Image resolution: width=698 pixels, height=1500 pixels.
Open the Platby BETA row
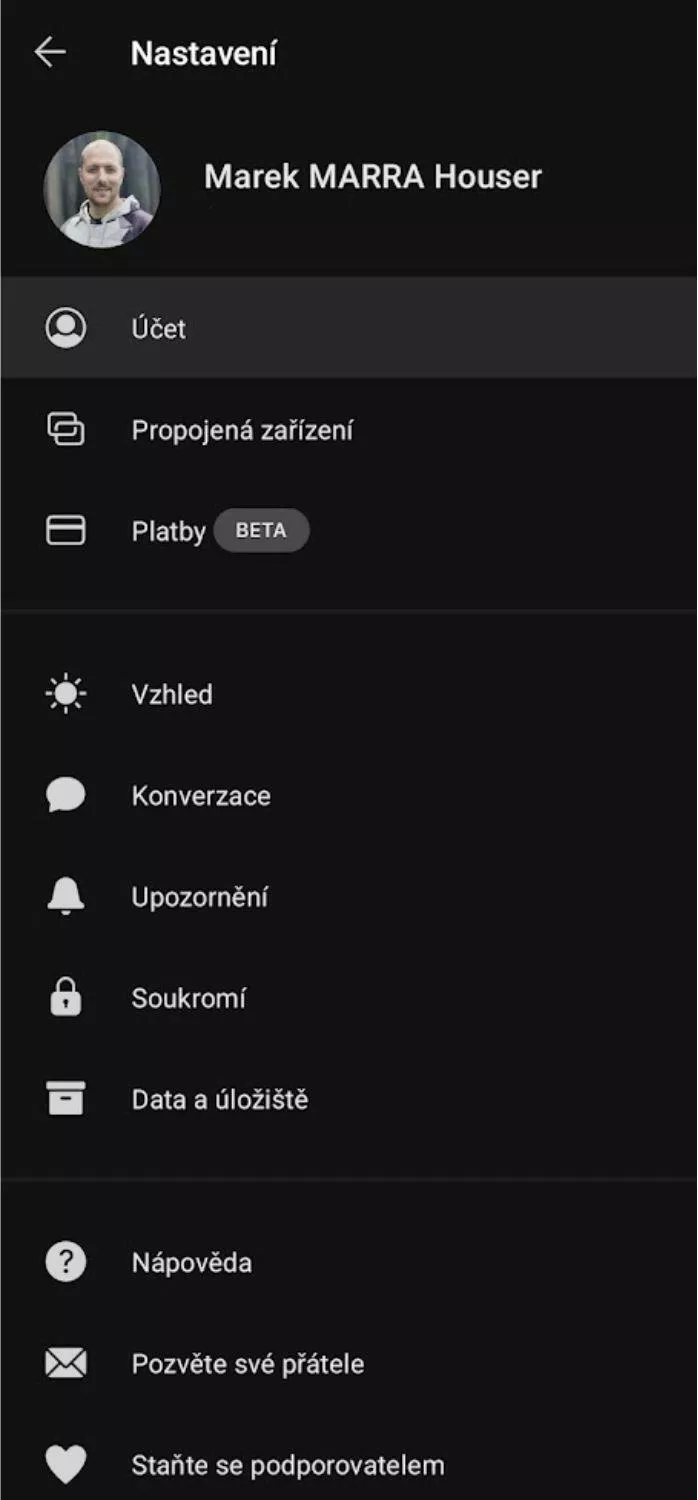tap(349, 531)
